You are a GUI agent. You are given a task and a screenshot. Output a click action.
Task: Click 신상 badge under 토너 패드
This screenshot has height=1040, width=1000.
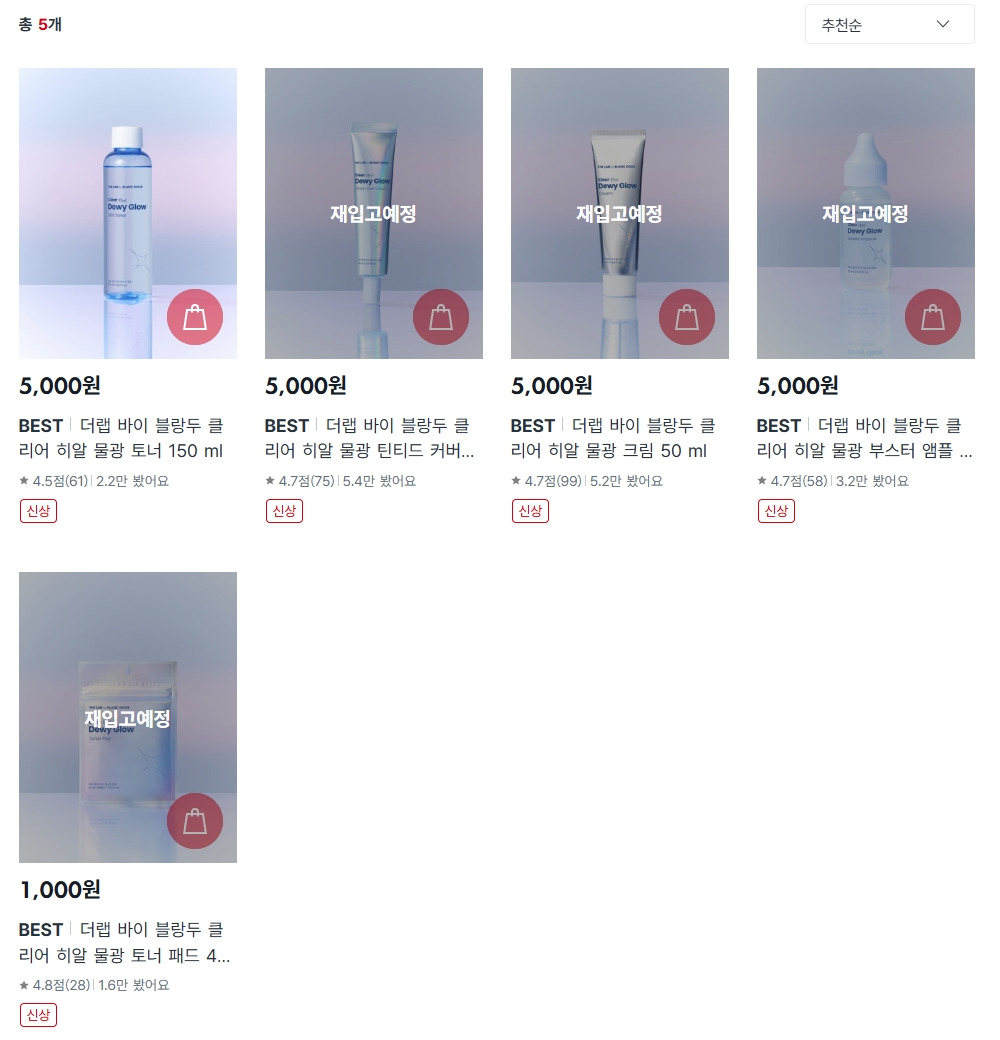(x=38, y=1014)
